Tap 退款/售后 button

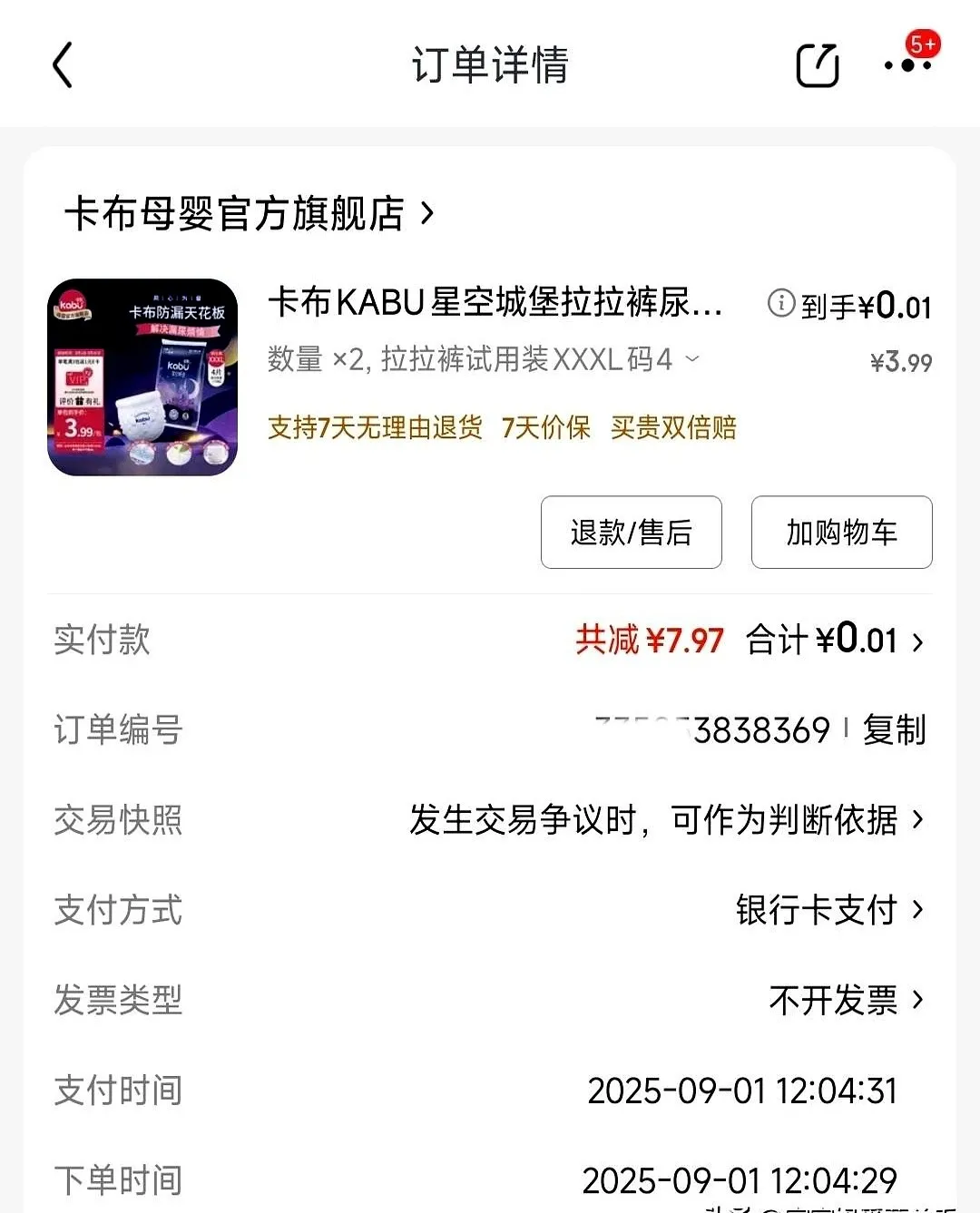[x=631, y=533]
